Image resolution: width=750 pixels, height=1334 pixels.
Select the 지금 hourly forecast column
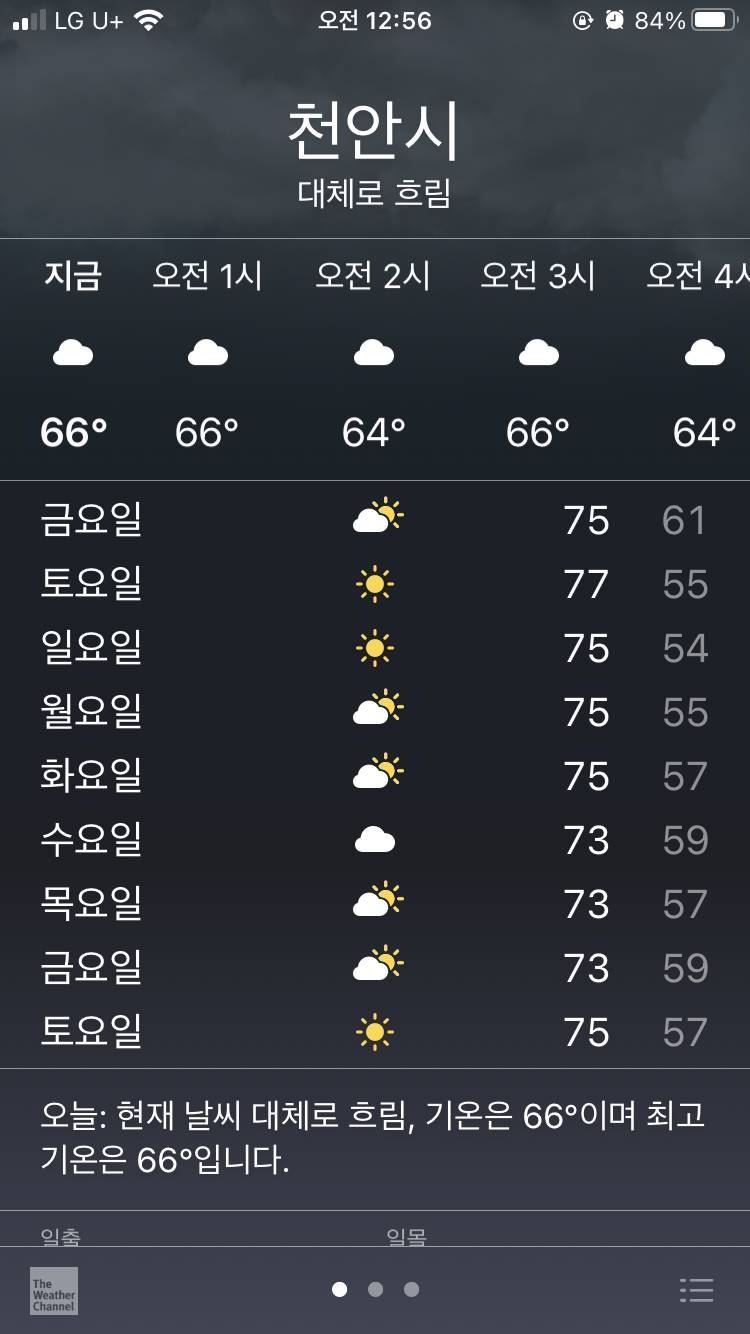pos(74,350)
